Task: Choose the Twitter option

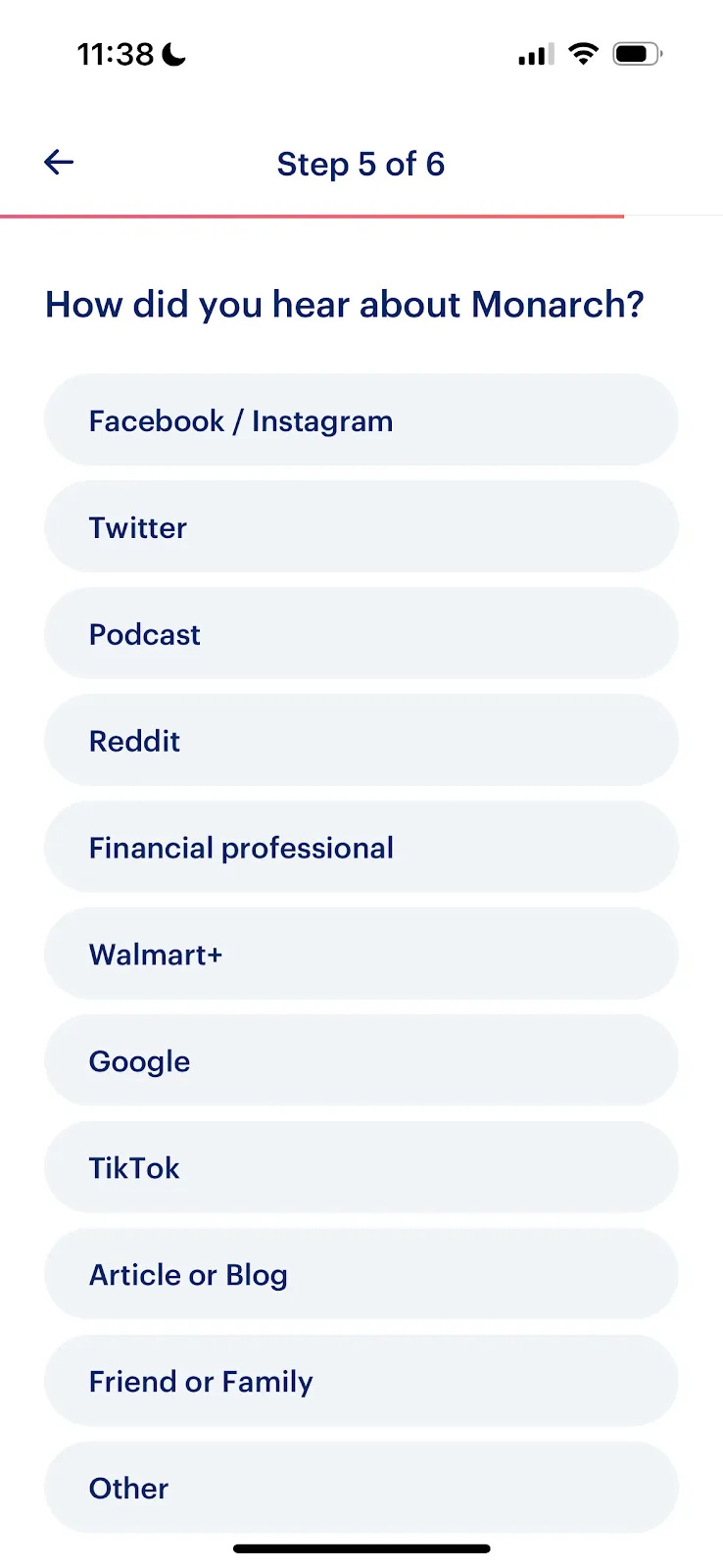Action: 361,527
